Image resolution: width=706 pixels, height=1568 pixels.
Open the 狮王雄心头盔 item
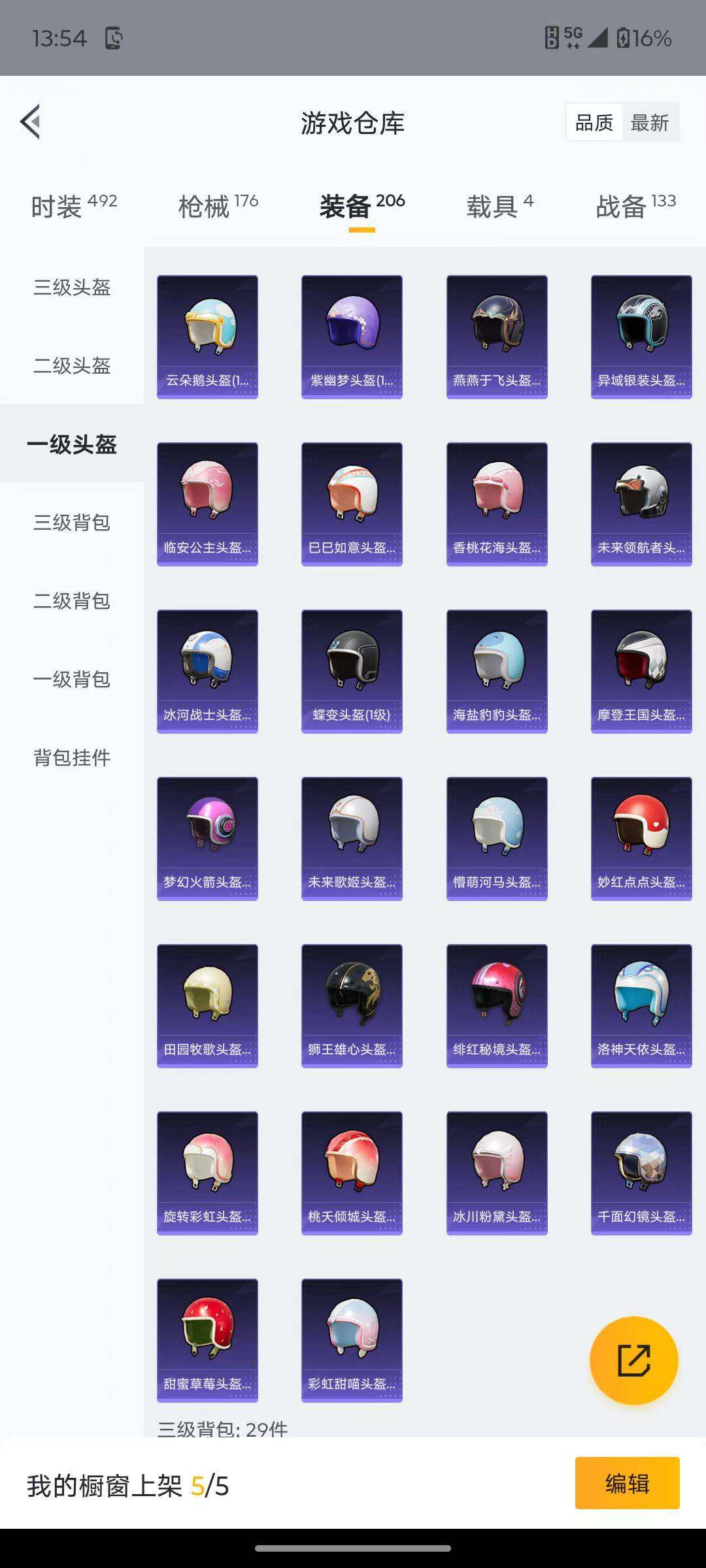tap(352, 1005)
